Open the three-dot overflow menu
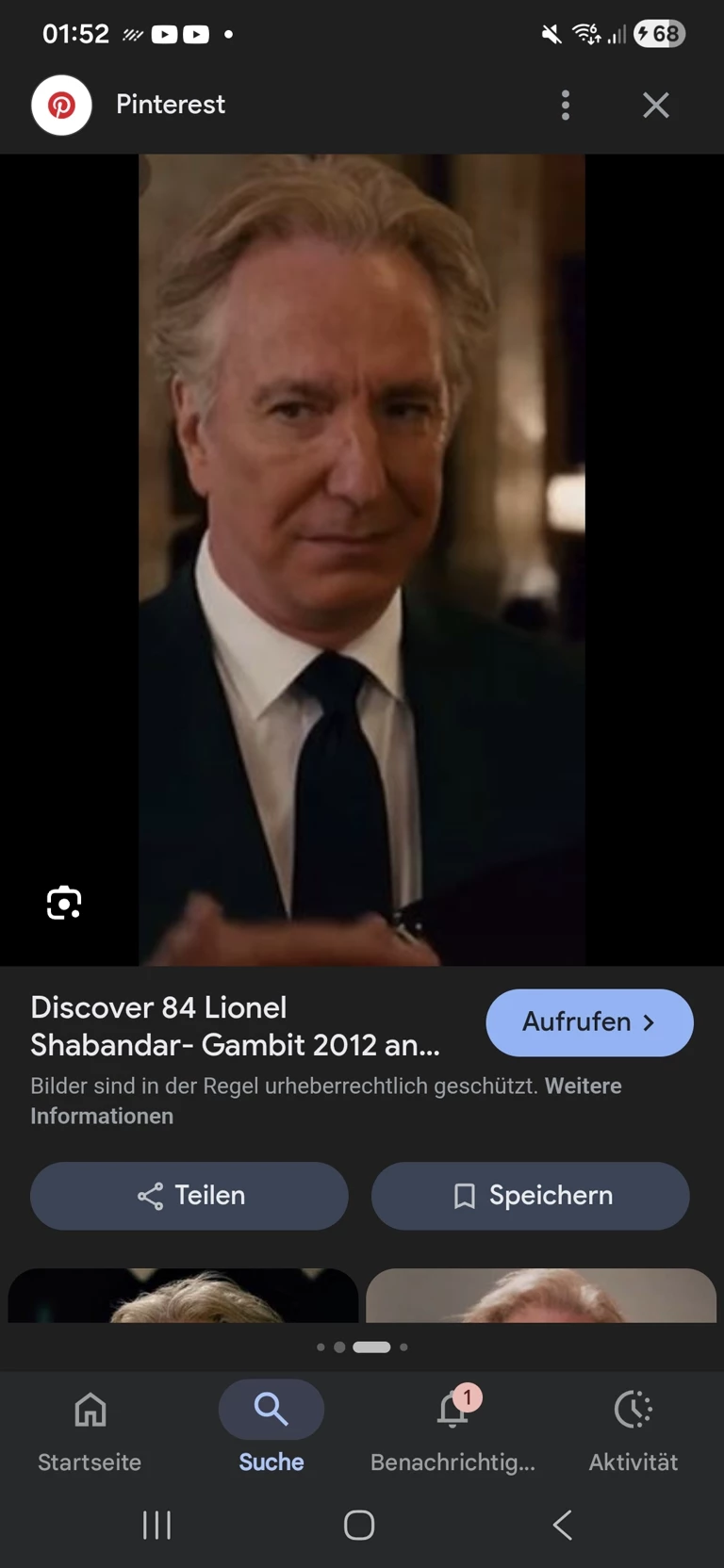The width and height of the screenshot is (724, 1568). [566, 105]
